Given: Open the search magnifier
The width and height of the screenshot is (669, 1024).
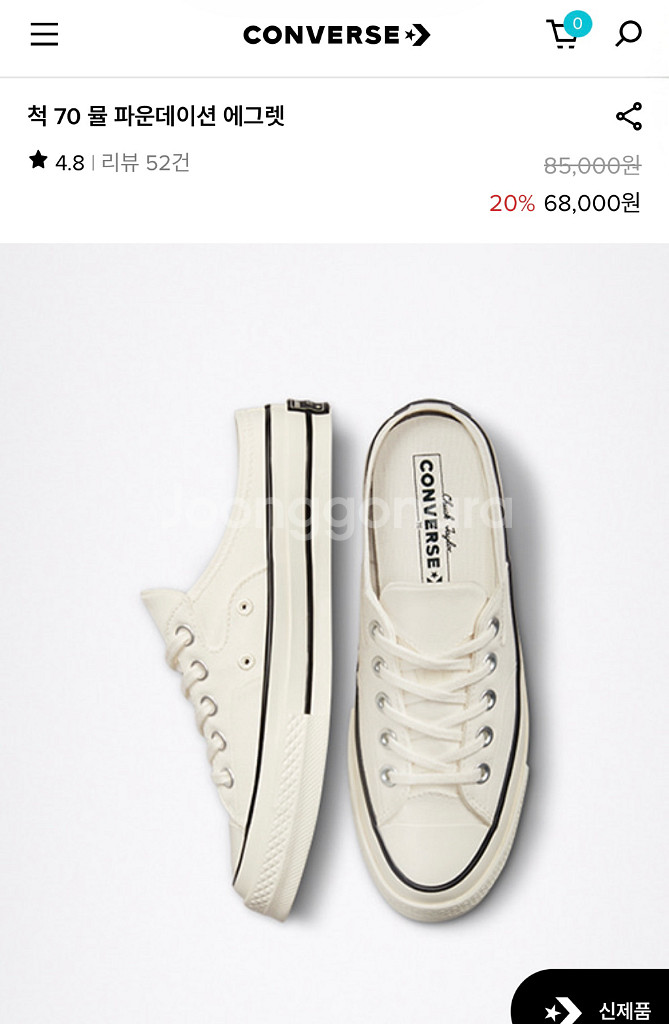Looking at the screenshot, I should pyautogui.click(x=628, y=35).
